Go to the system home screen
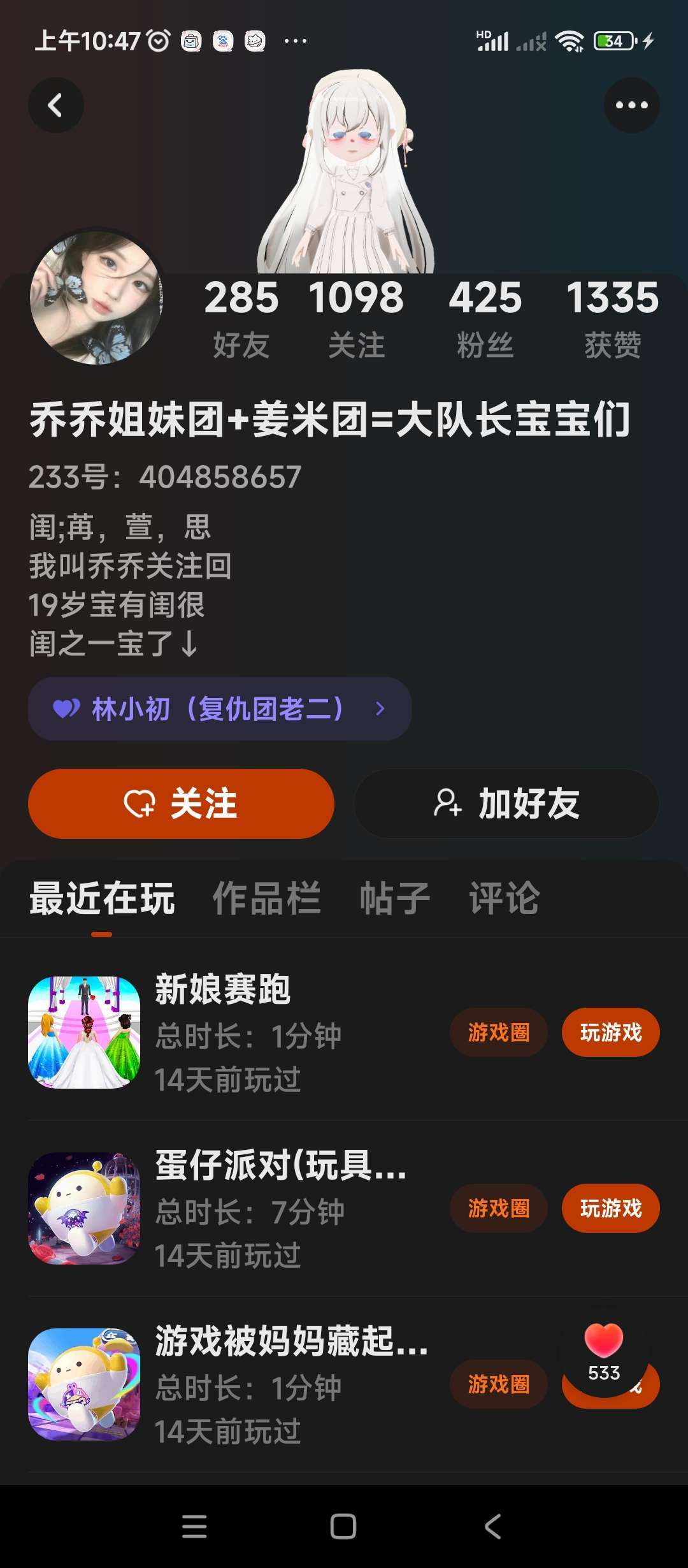Image resolution: width=688 pixels, height=1568 pixels. coord(343,1527)
